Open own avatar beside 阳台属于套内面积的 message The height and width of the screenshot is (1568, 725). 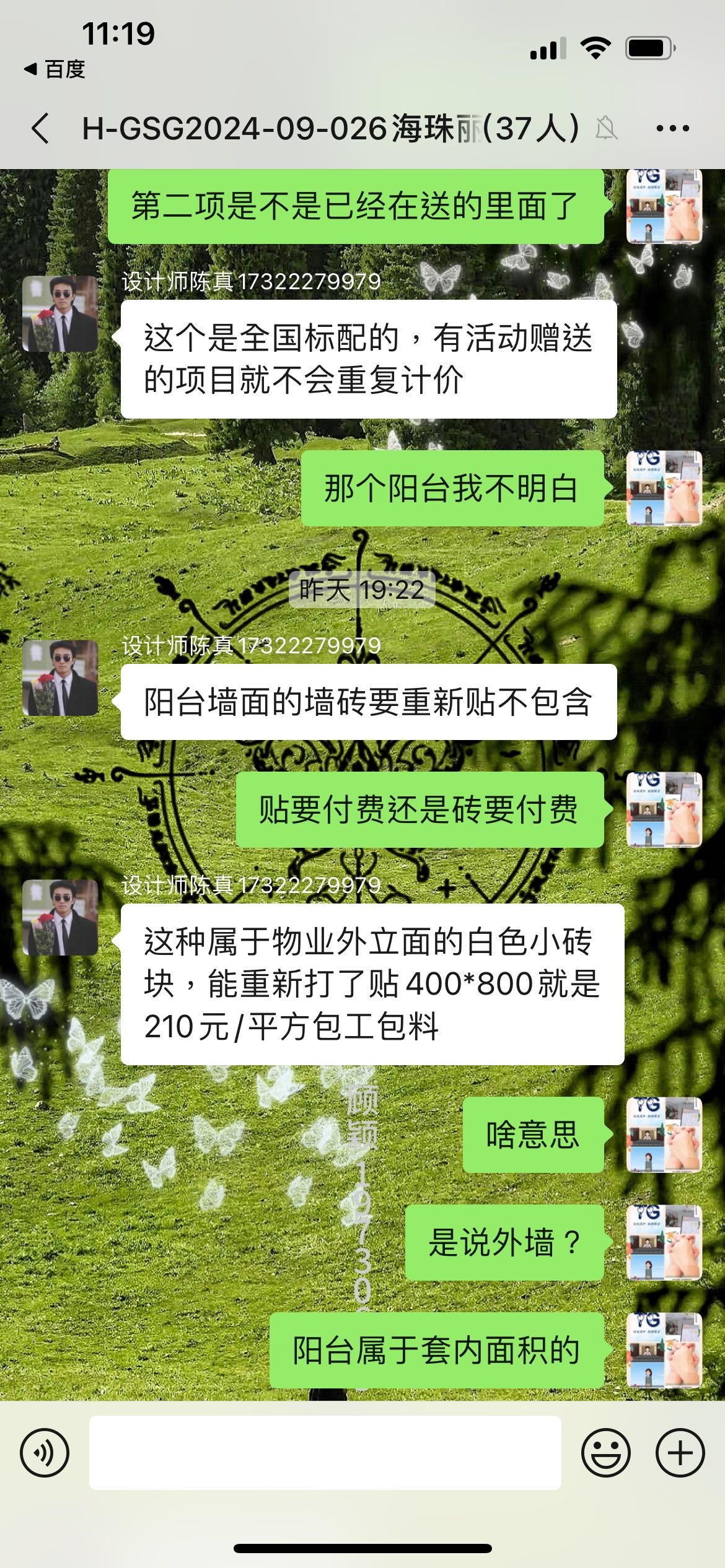pyautogui.click(x=664, y=1350)
